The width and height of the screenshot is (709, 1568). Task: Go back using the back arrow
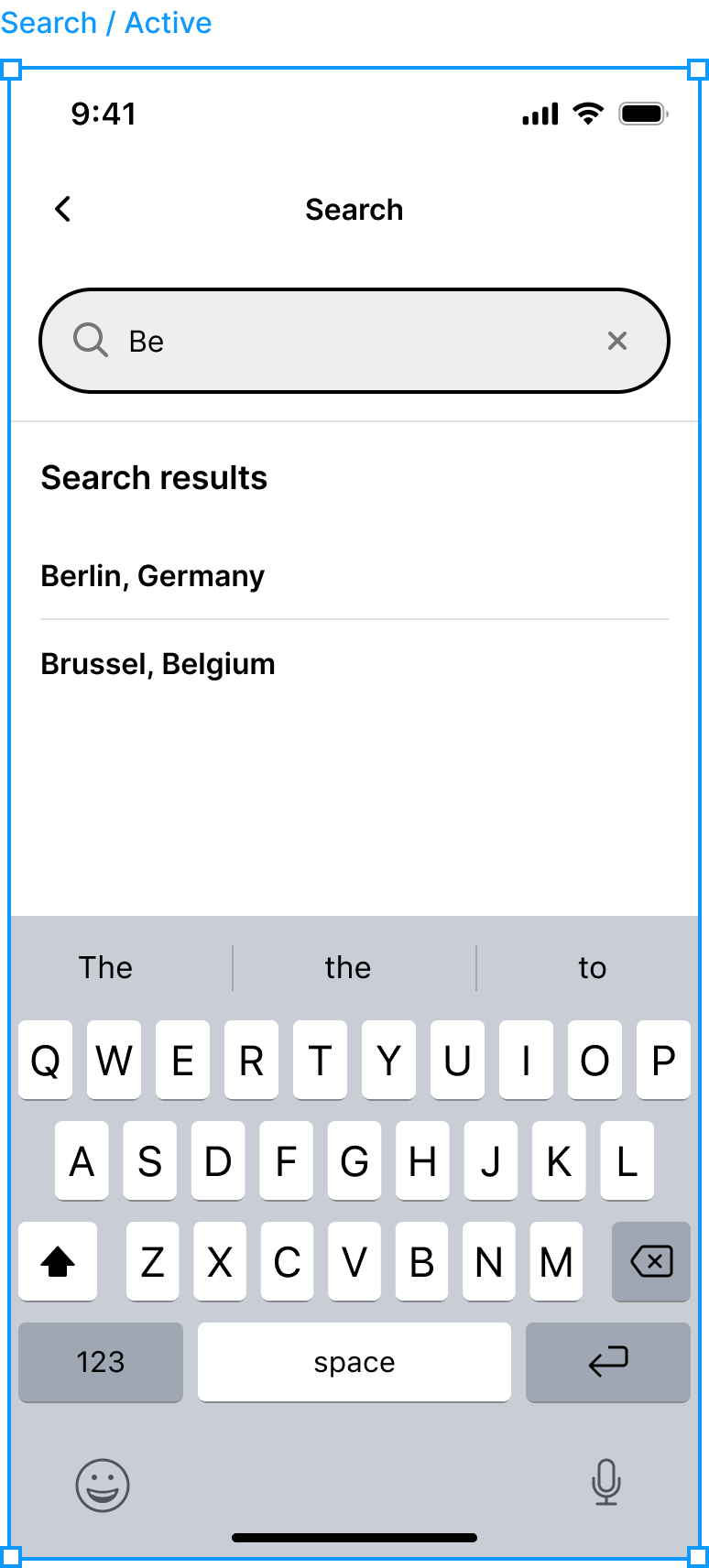click(x=62, y=210)
